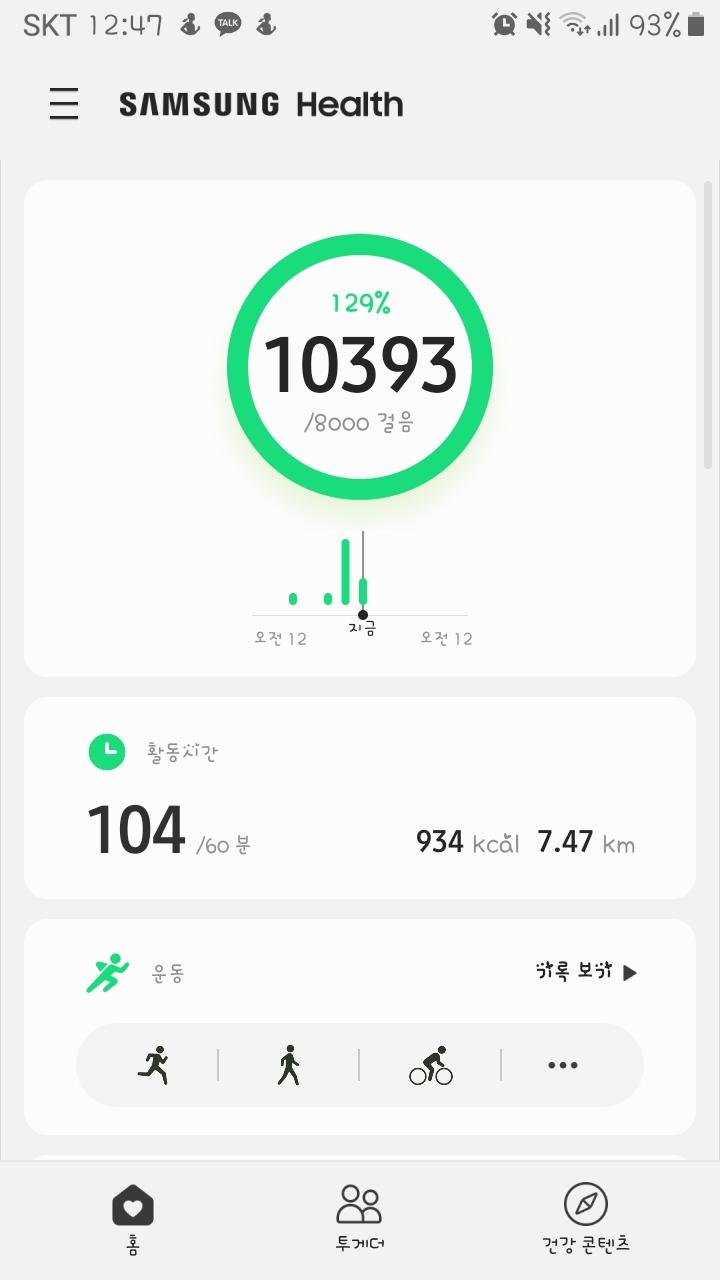The height and width of the screenshot is (1280, 720).
Task: Switch to the 투게더 tab
Action: [360, 1217]
